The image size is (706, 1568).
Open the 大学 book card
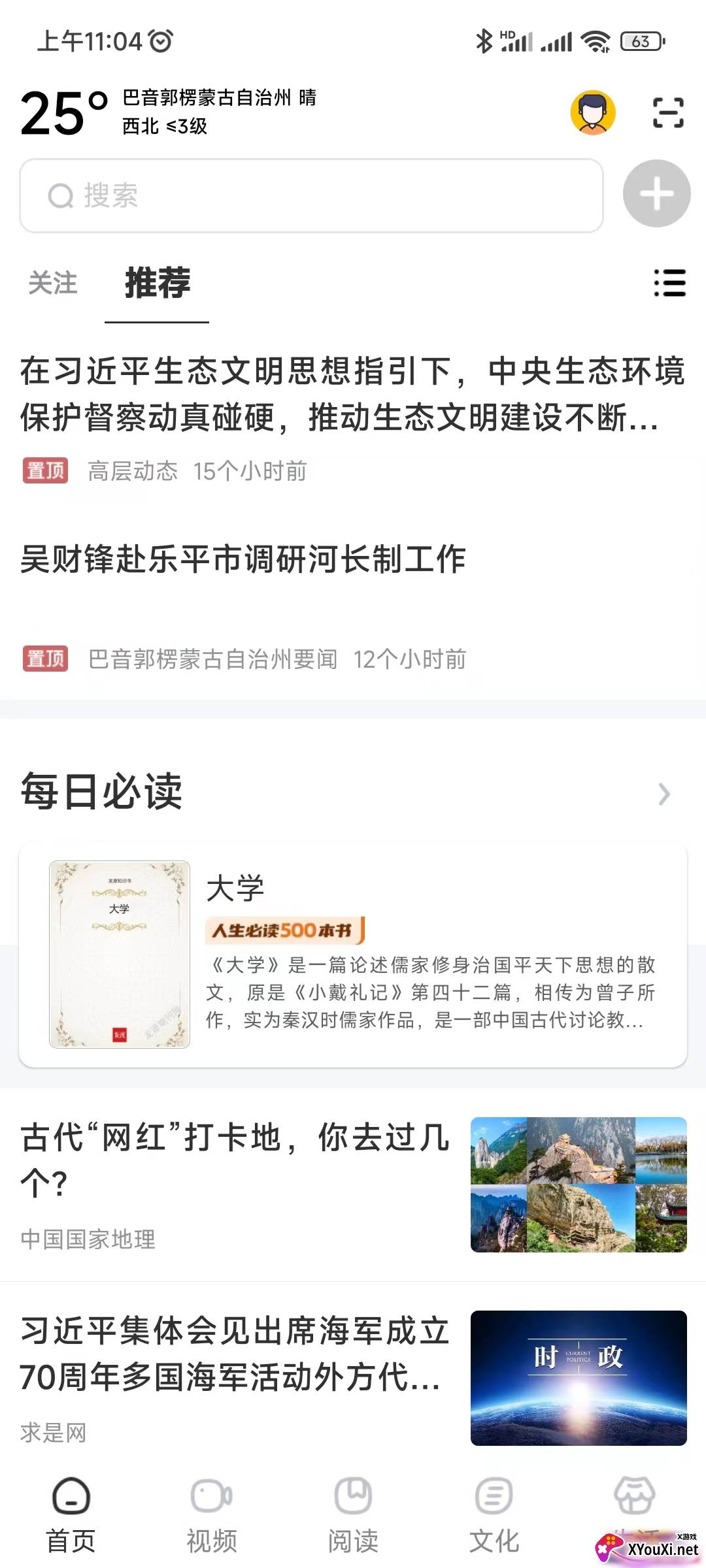coord(353,954)
